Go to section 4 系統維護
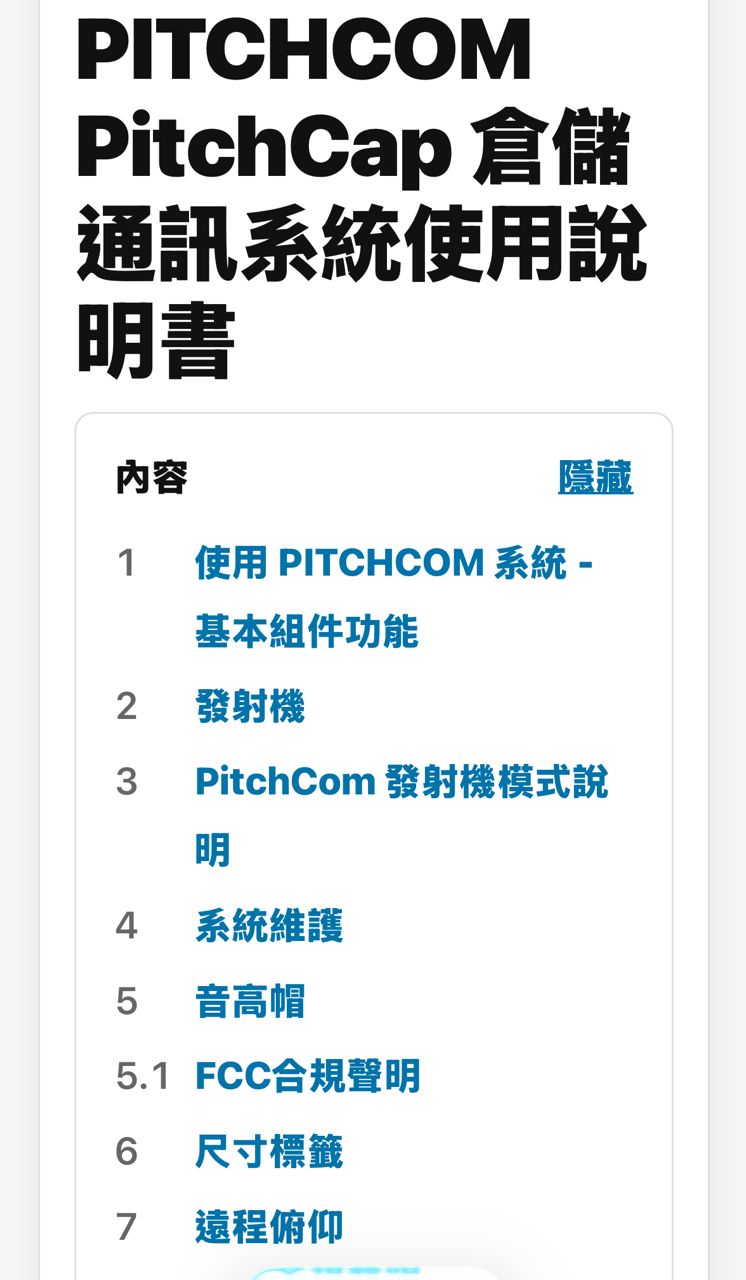This screenshot has width=746, height=1280. tap(269, 926)
